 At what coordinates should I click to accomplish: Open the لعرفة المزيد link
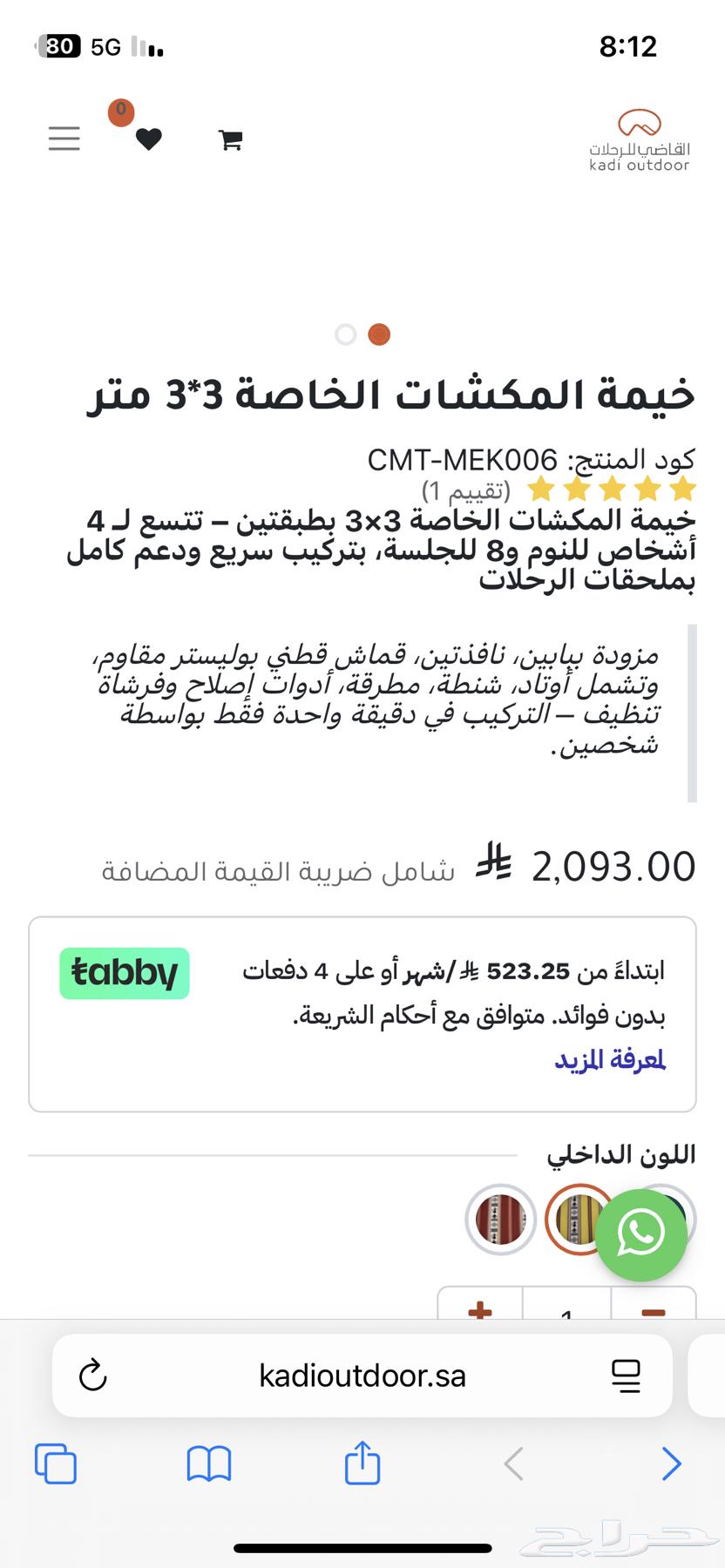pos(610,1059)
